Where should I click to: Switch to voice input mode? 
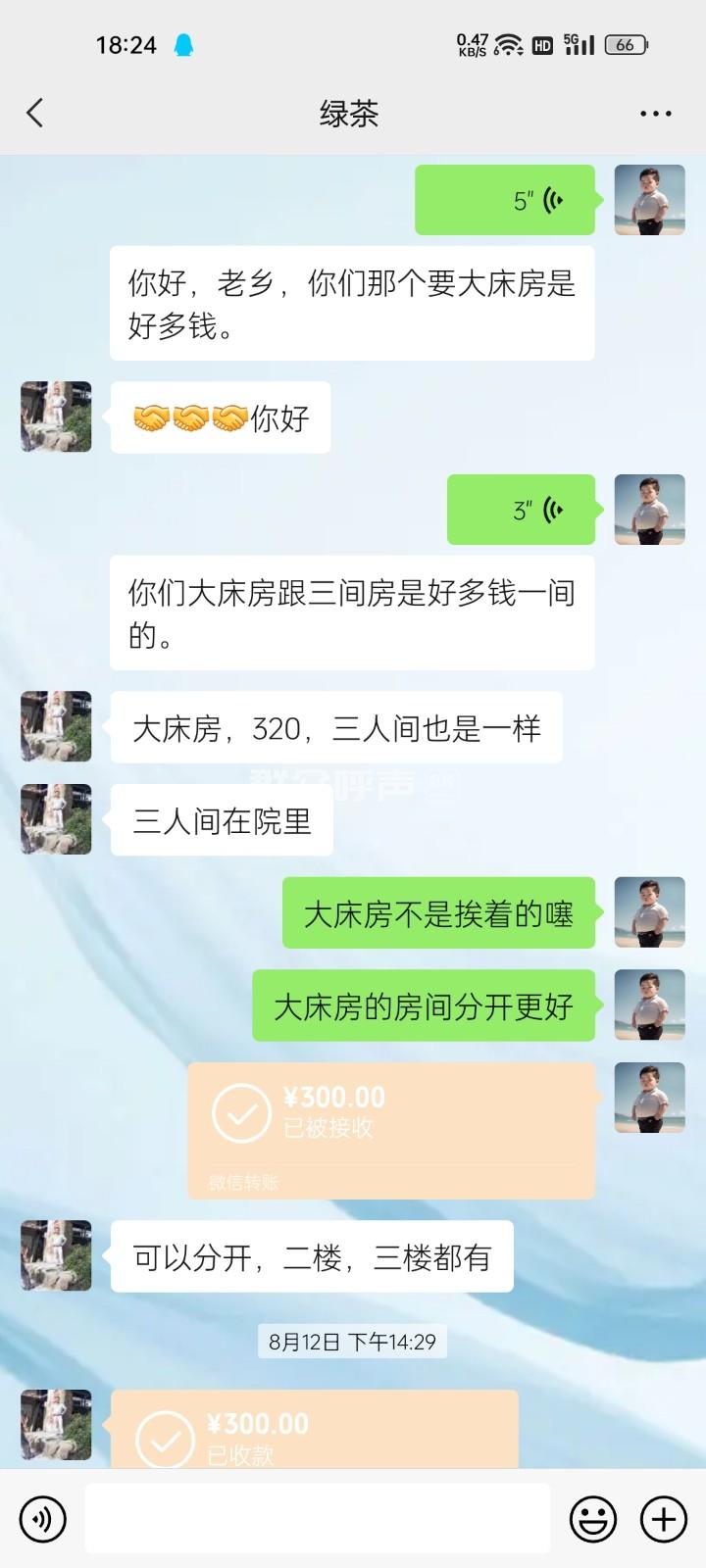tap(42, 1520)
